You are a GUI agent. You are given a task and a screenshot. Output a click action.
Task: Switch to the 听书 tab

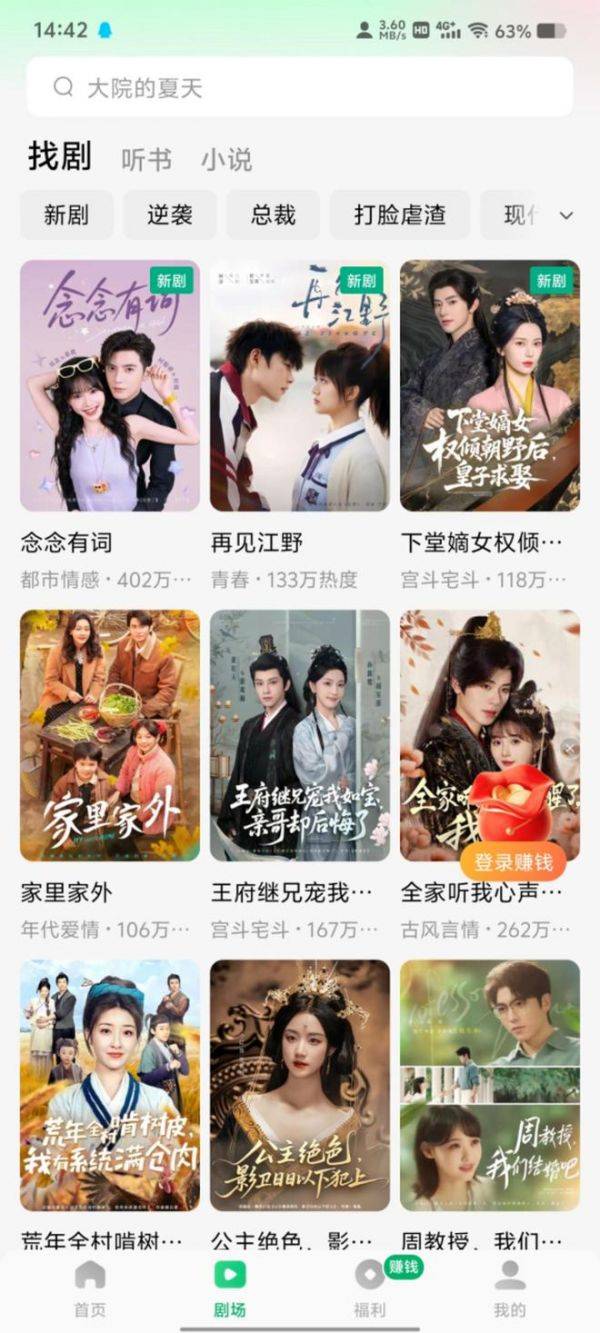pyautogui.click(x=146, y=159)
